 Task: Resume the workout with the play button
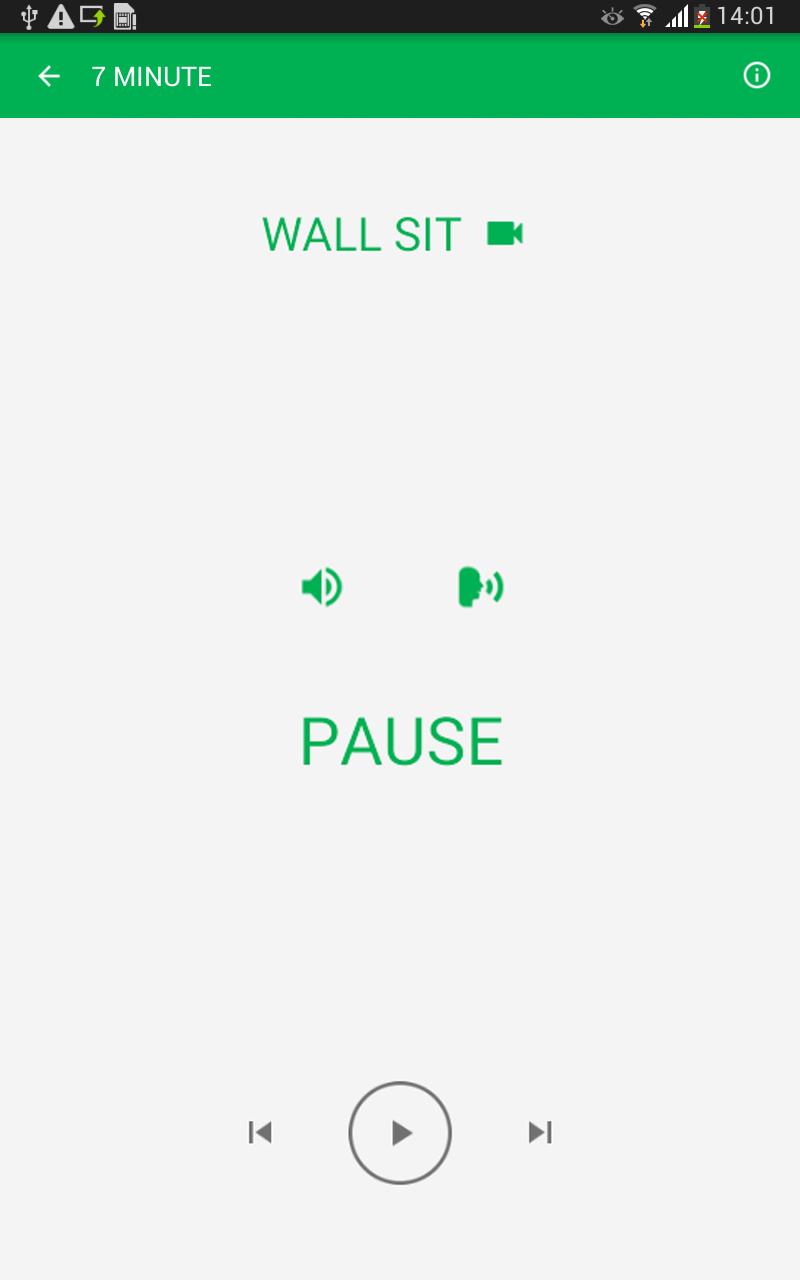click(x=400, y=1133)
